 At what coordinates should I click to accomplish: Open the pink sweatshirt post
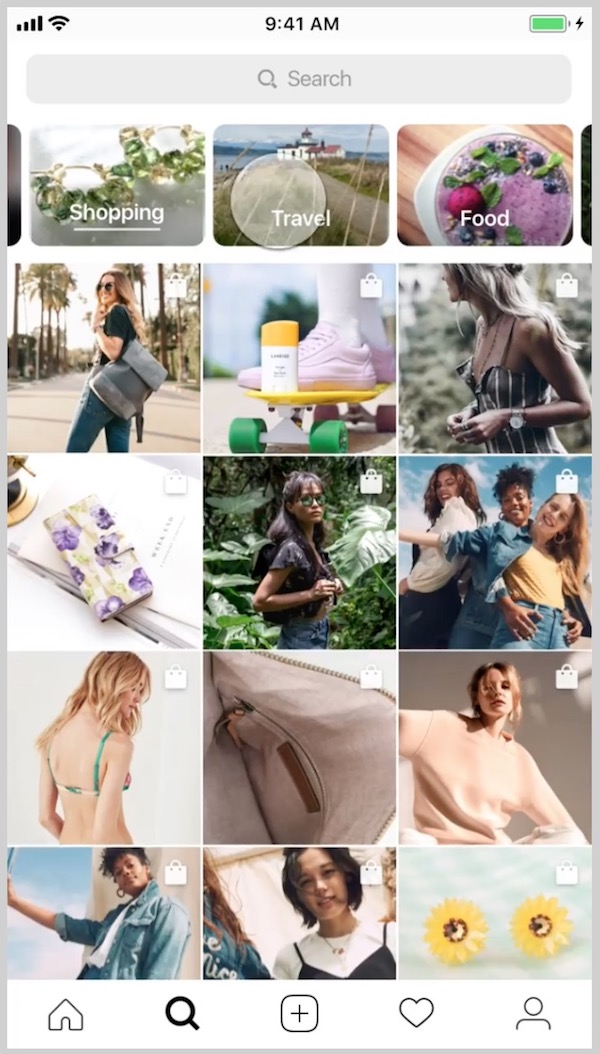[x=494, y=747]
